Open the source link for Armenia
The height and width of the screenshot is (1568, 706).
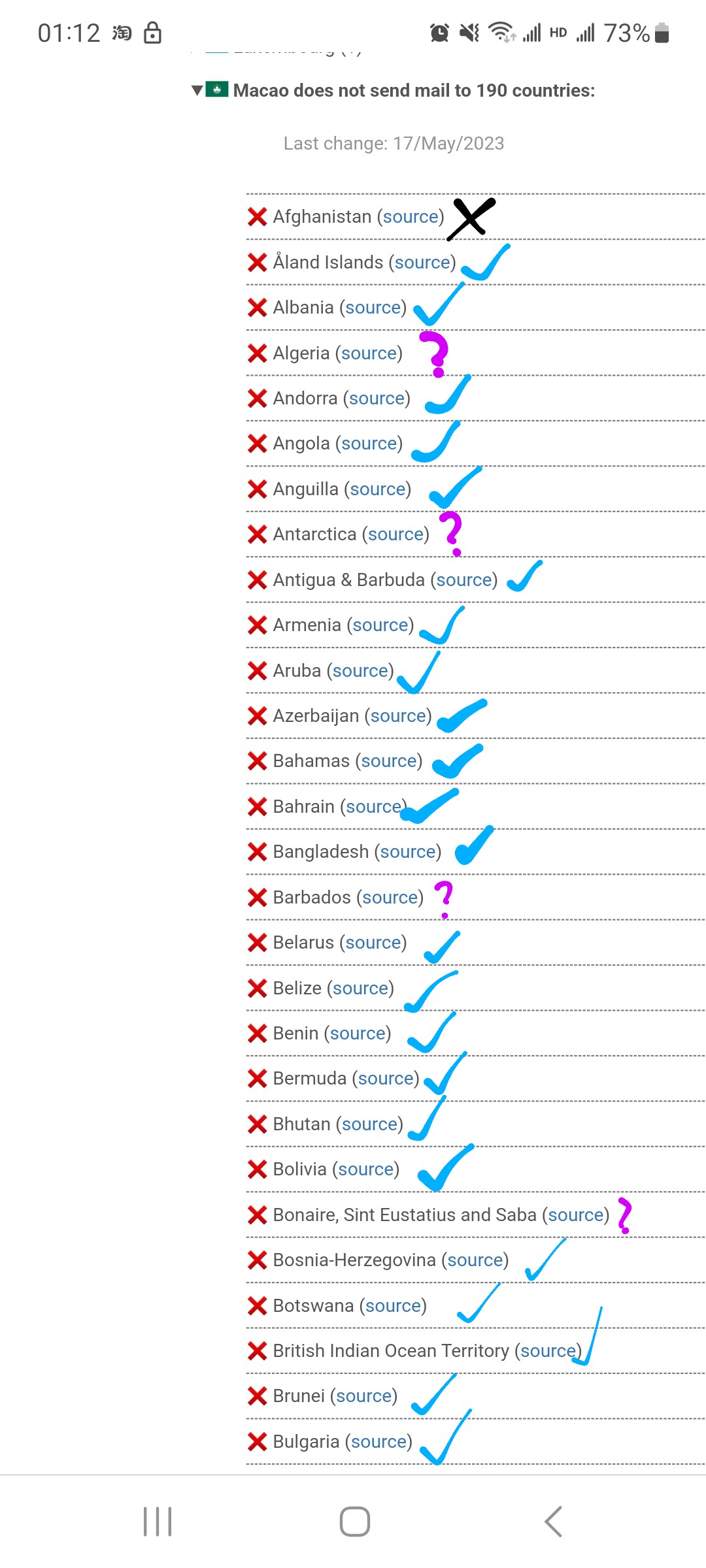380,625
